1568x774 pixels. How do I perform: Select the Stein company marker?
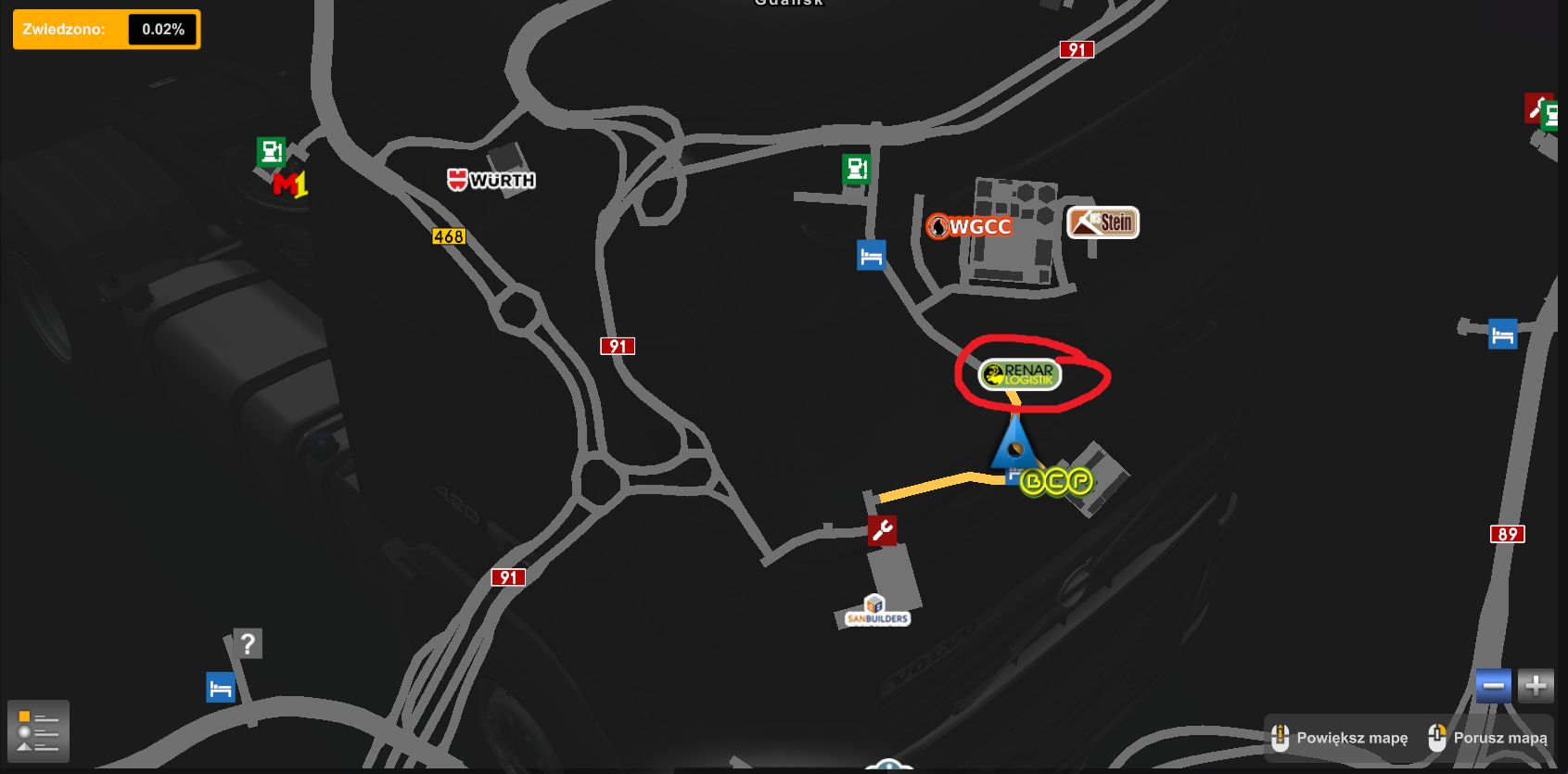pos(1103,222)
